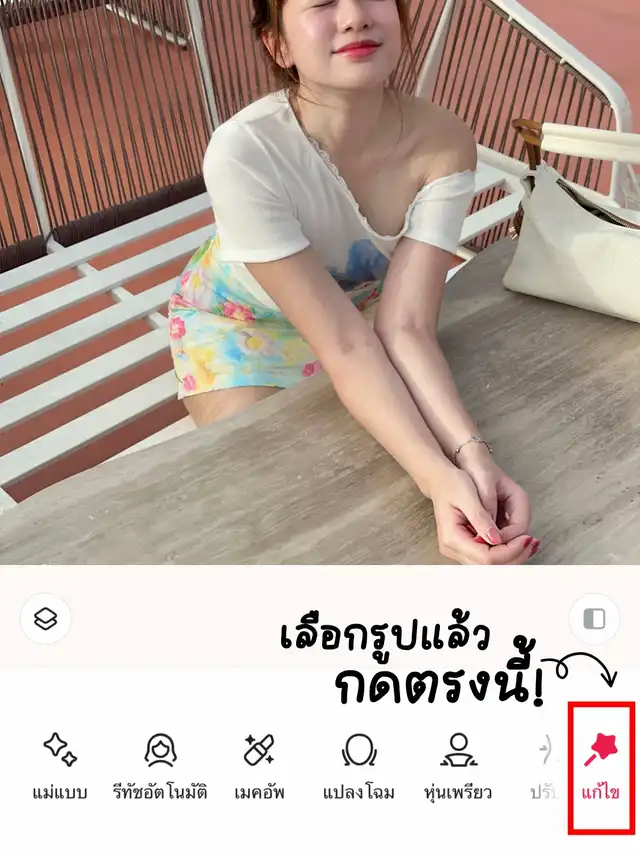Choose the แปลงโฉม makeover tool

358,765
